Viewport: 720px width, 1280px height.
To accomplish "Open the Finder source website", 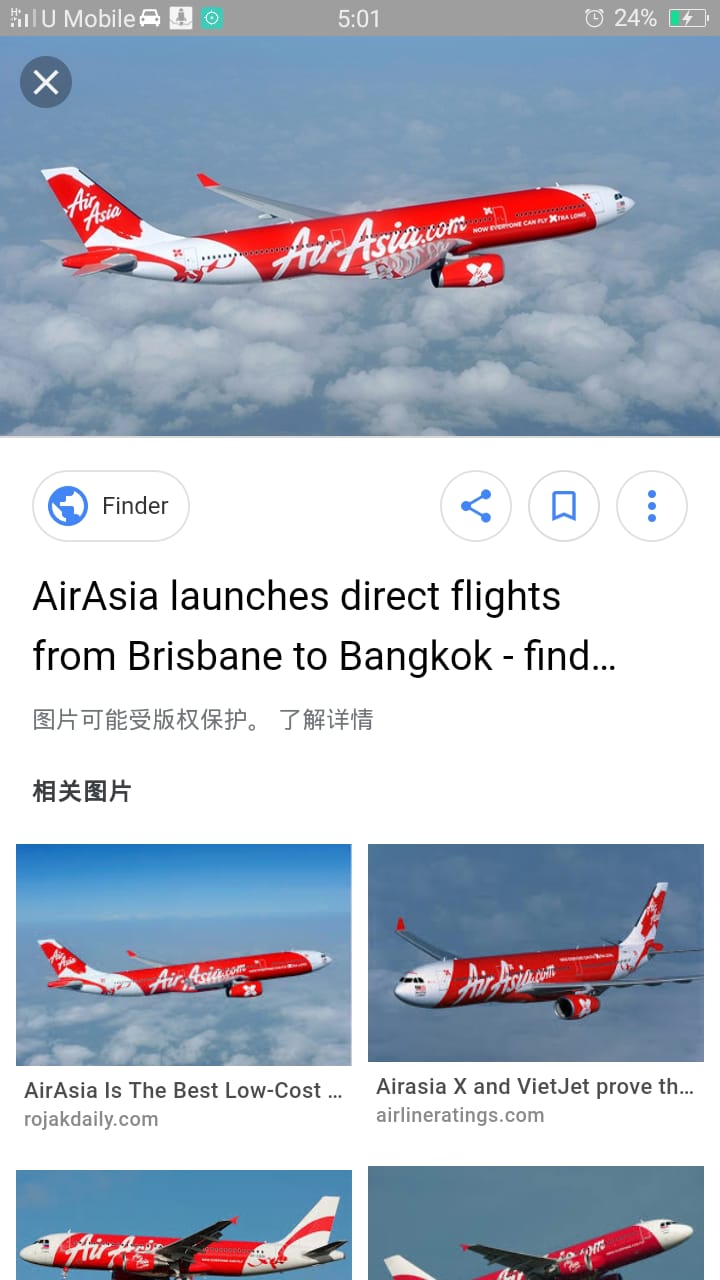I will tap(111, 506).
